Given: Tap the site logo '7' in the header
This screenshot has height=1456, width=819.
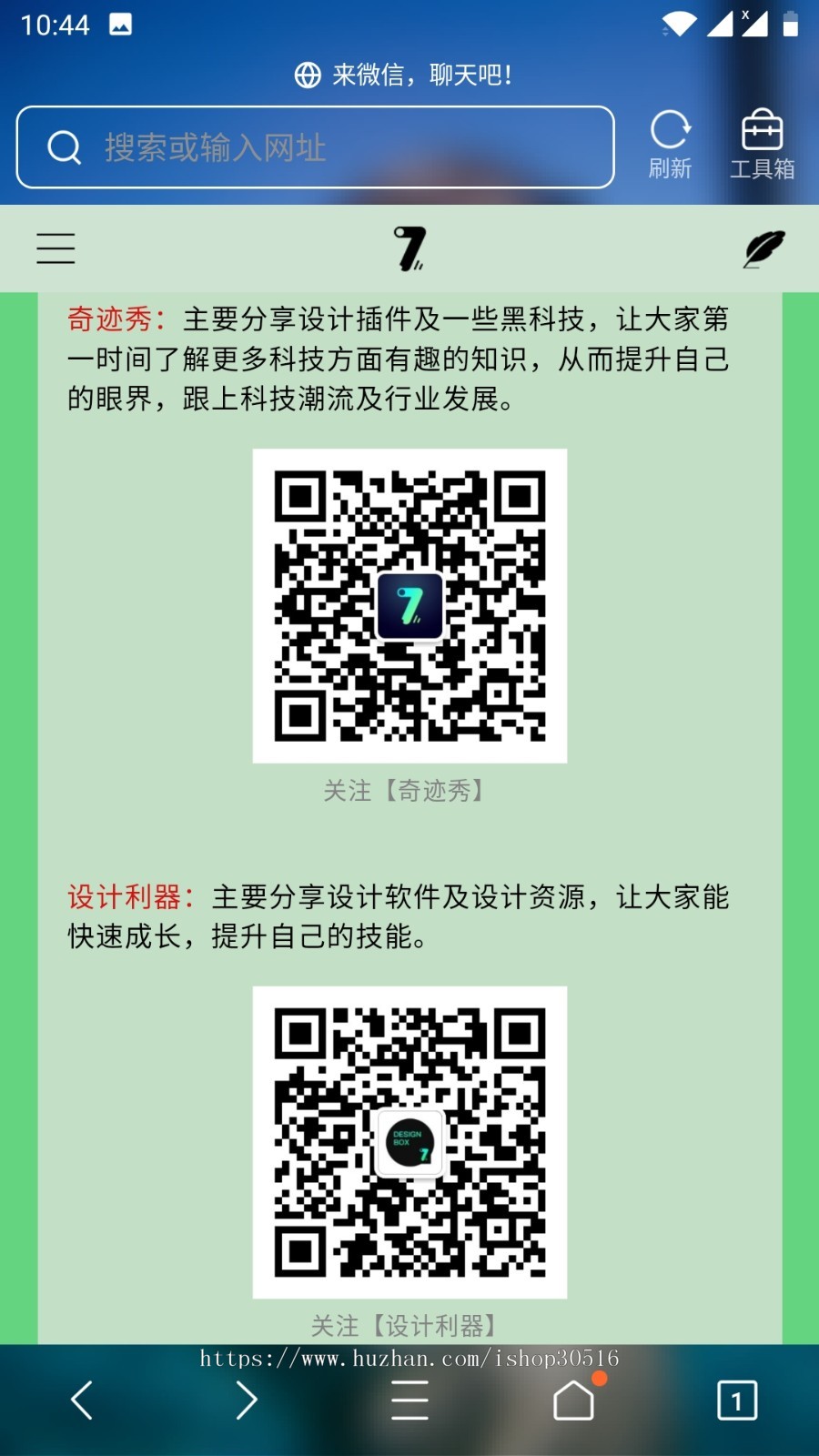Looking at the screenshot, I should click(x=409, y=248).
